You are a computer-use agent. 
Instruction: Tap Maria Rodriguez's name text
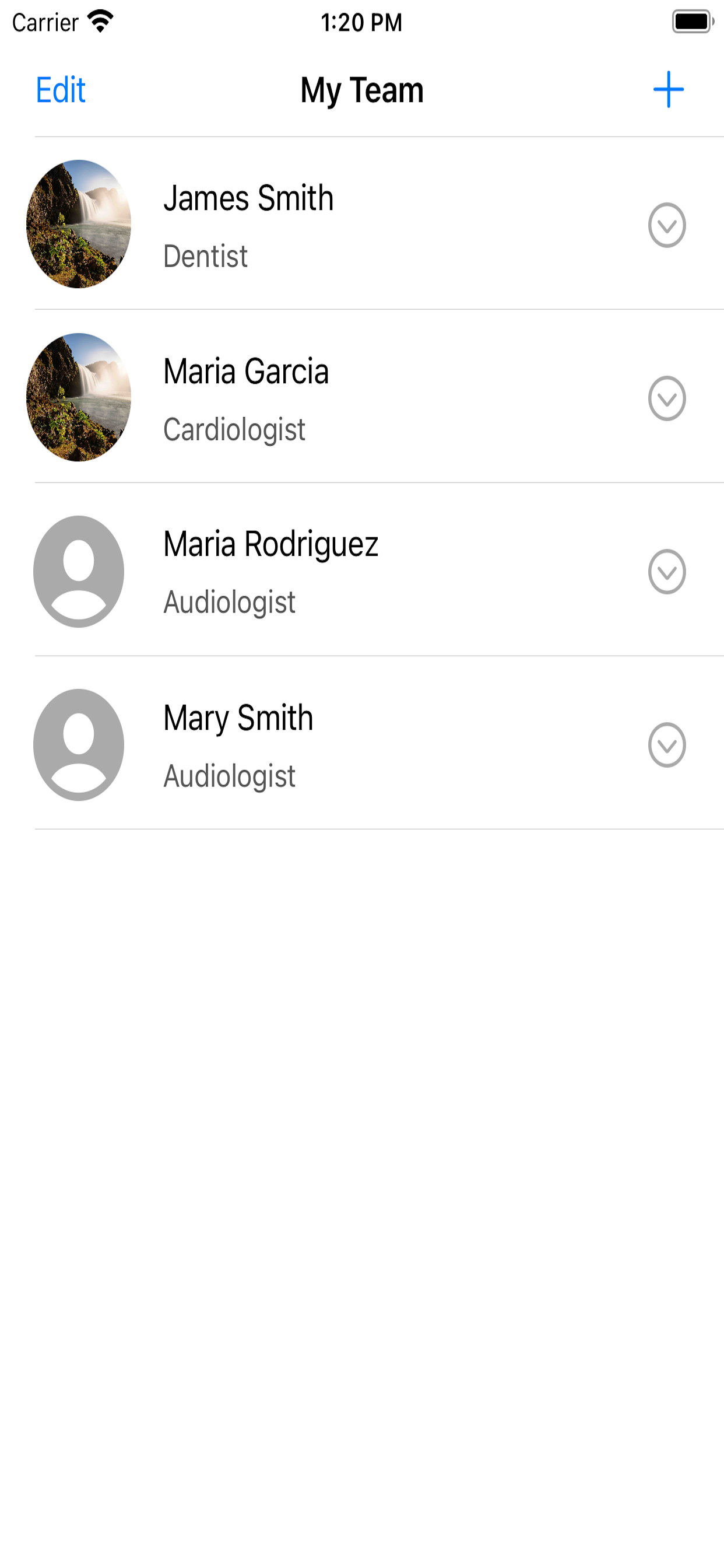coord(270,544)
